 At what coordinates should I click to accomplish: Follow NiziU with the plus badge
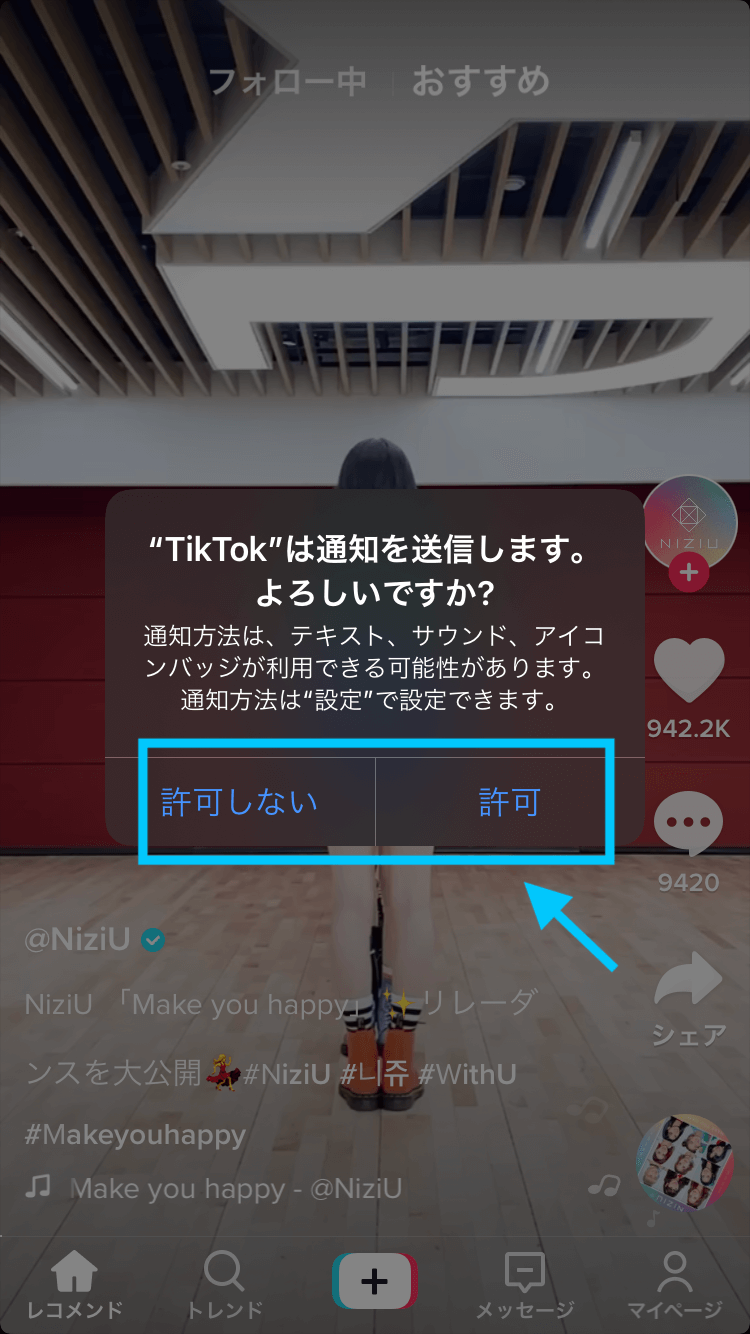(689, 574)
